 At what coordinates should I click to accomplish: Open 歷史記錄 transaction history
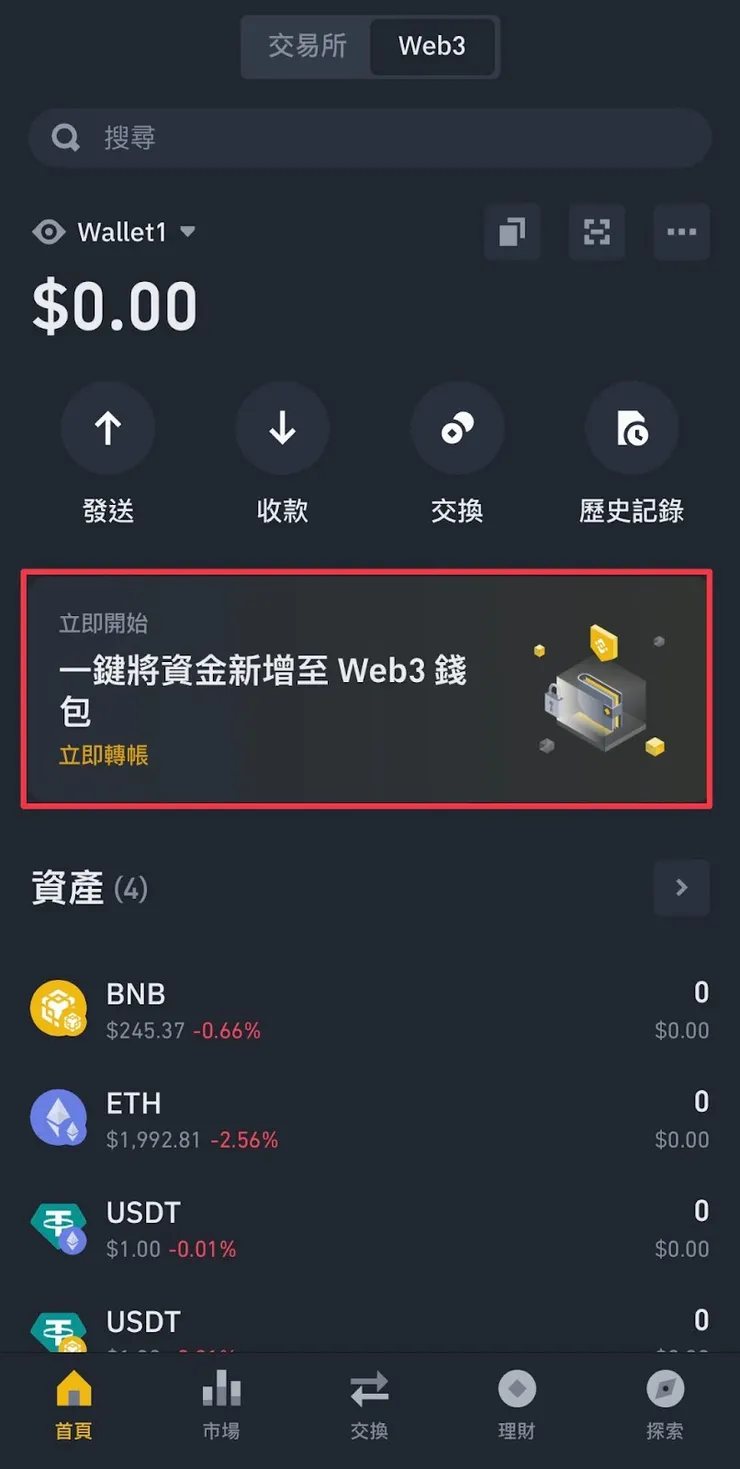(x=632, y=428)
